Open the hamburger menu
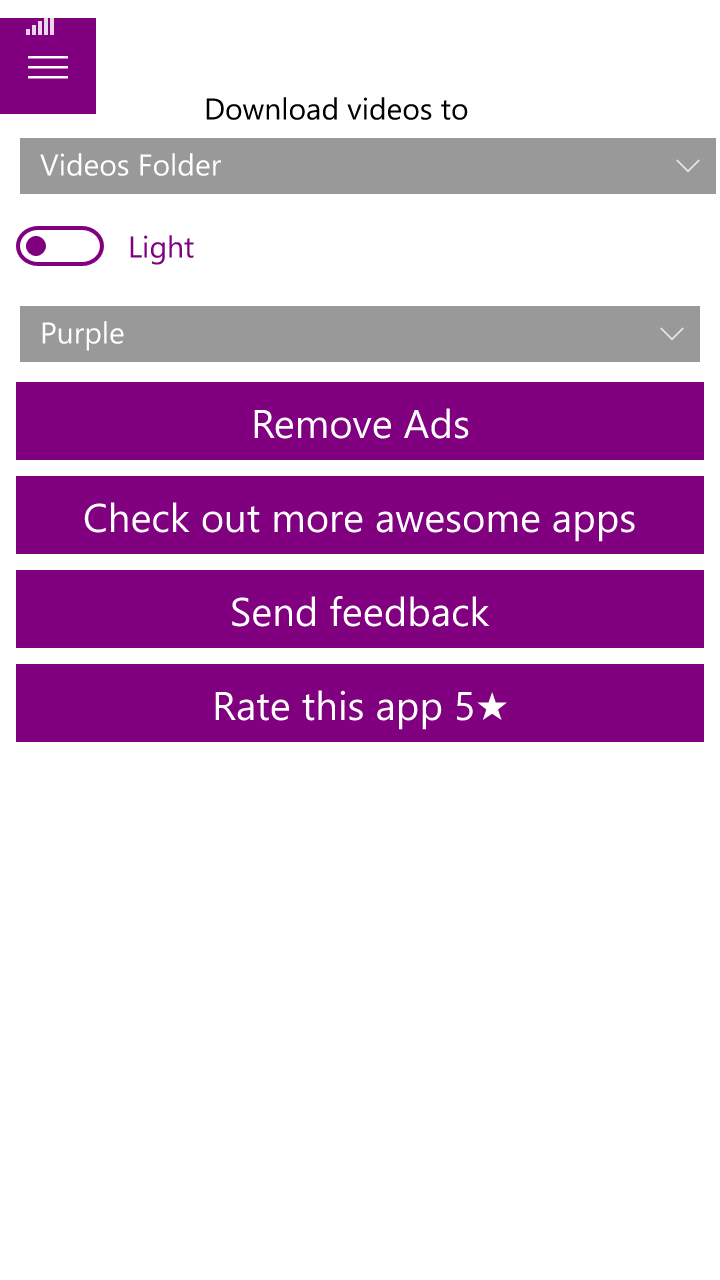 point(48,67)
